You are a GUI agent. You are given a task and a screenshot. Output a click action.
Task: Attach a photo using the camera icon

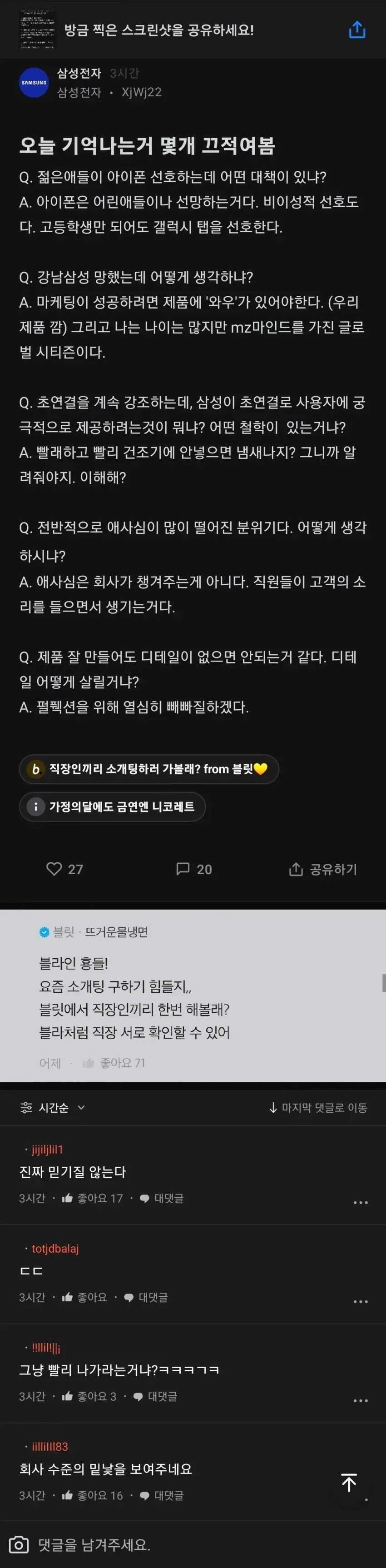[19, 1545]
